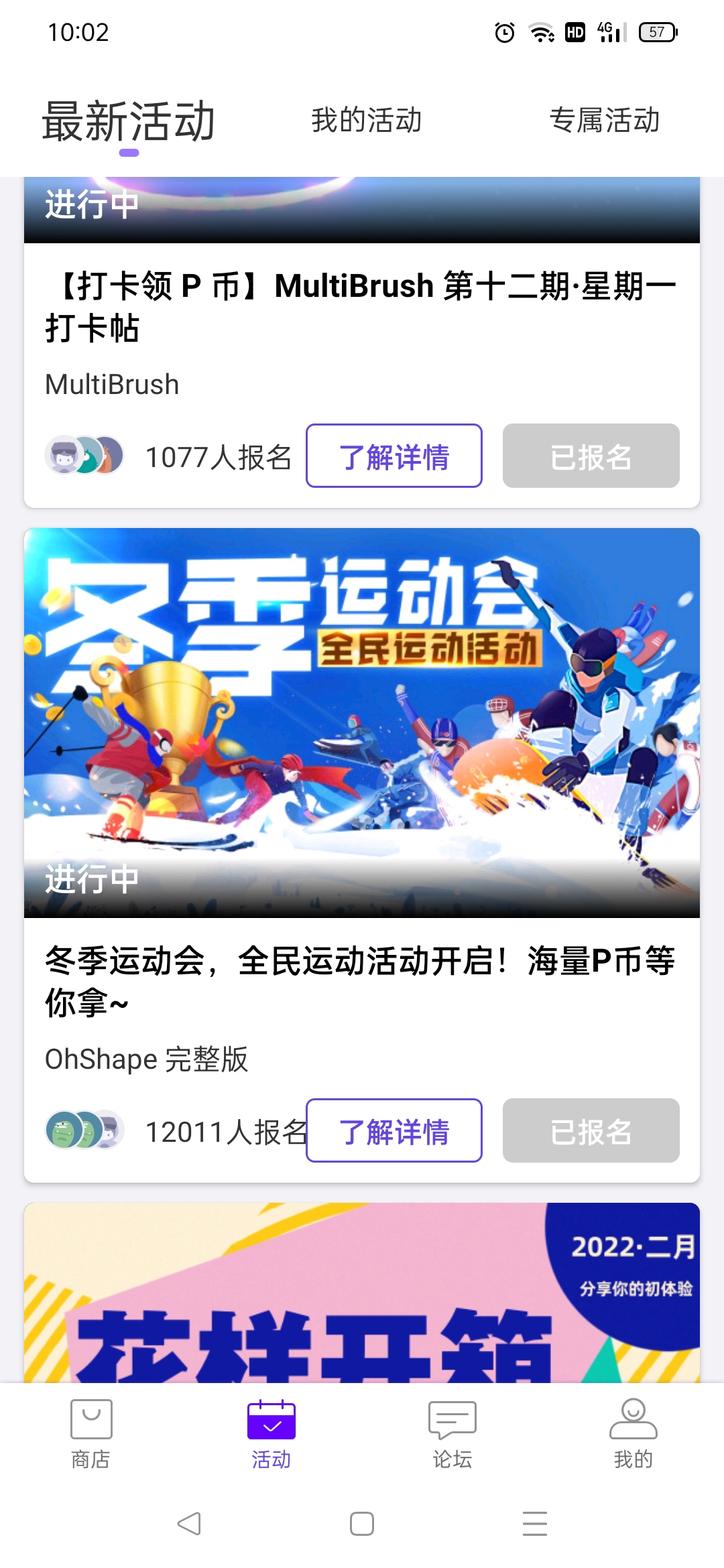Tap 了解详情 for MultiBrush event

click(394, 456)
